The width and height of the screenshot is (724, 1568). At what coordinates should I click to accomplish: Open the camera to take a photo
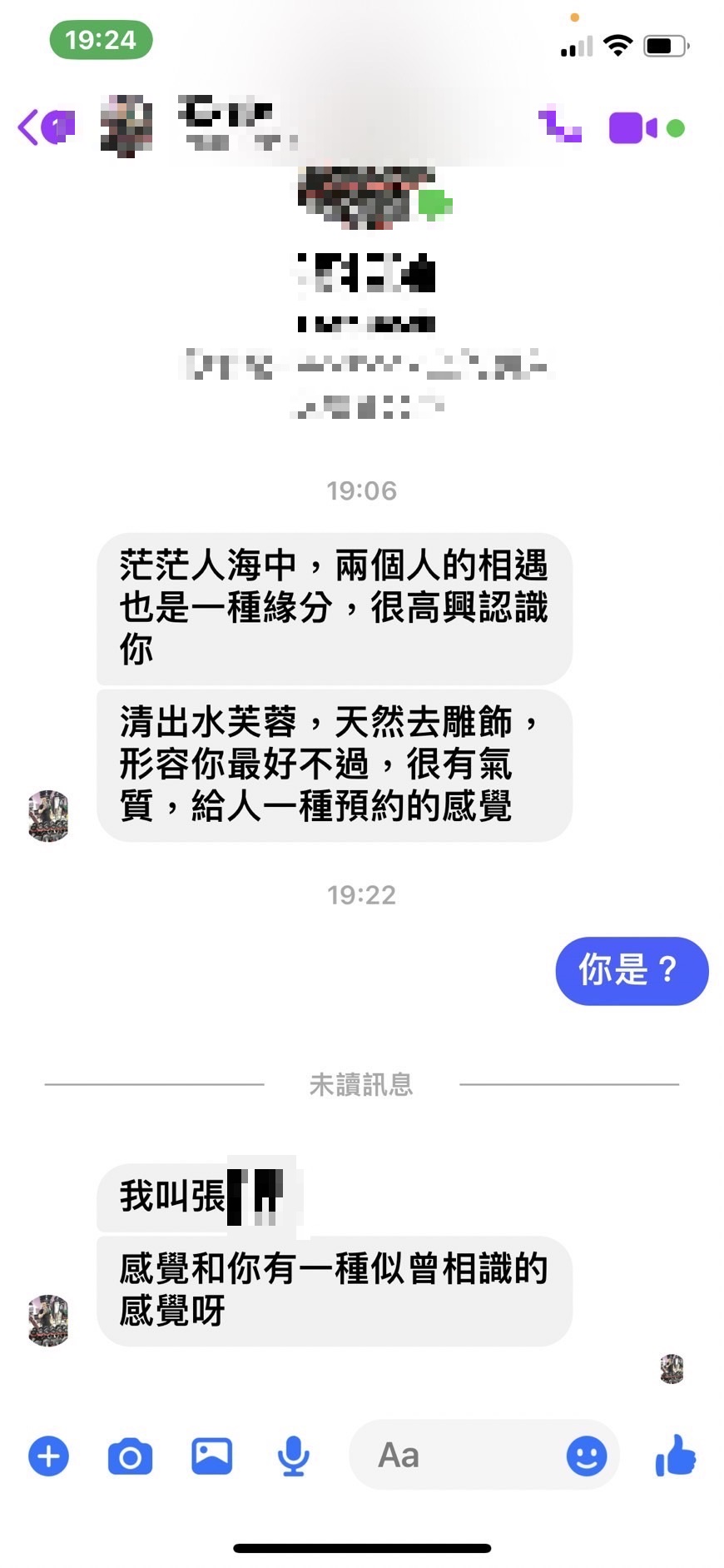[131, 1456]
